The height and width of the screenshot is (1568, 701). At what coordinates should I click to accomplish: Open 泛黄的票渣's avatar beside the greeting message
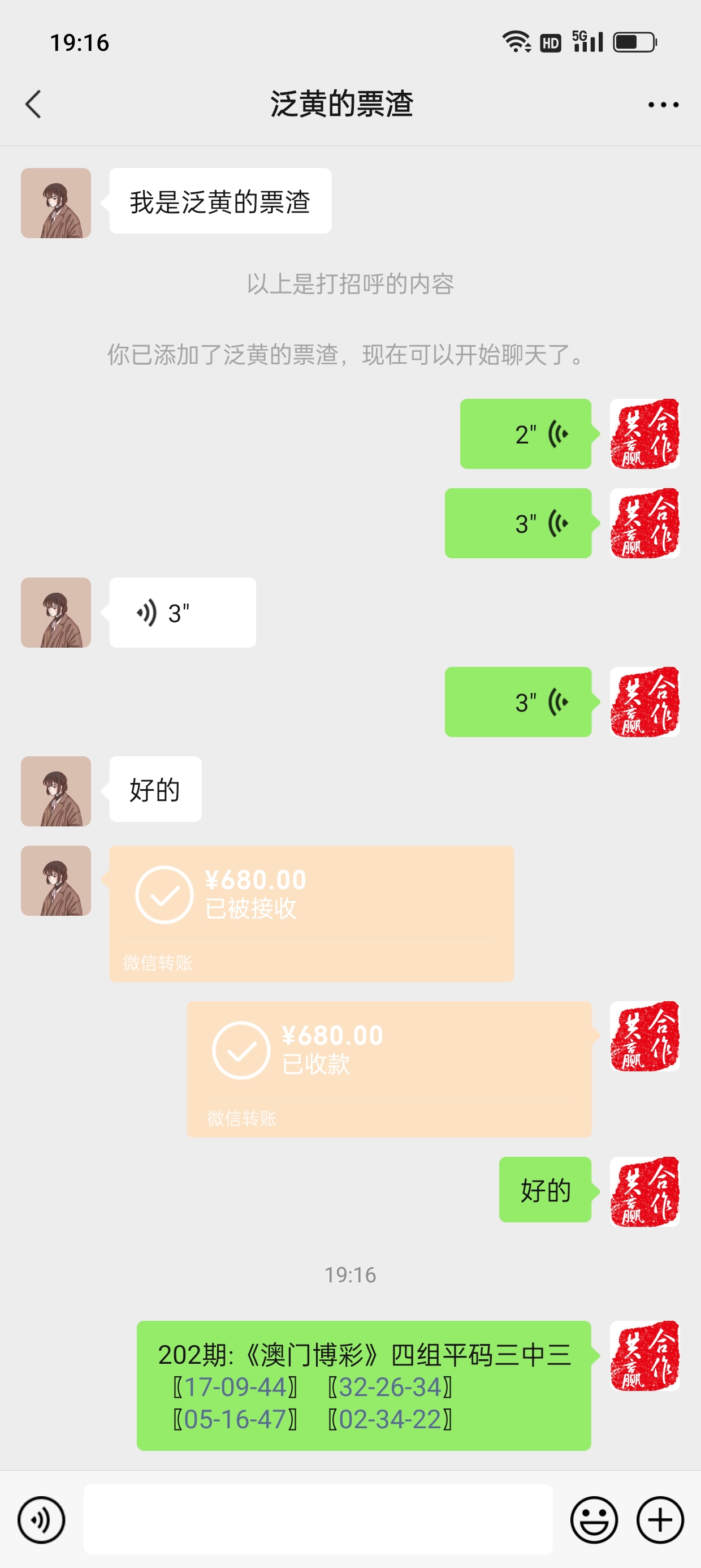click(56, 203)
